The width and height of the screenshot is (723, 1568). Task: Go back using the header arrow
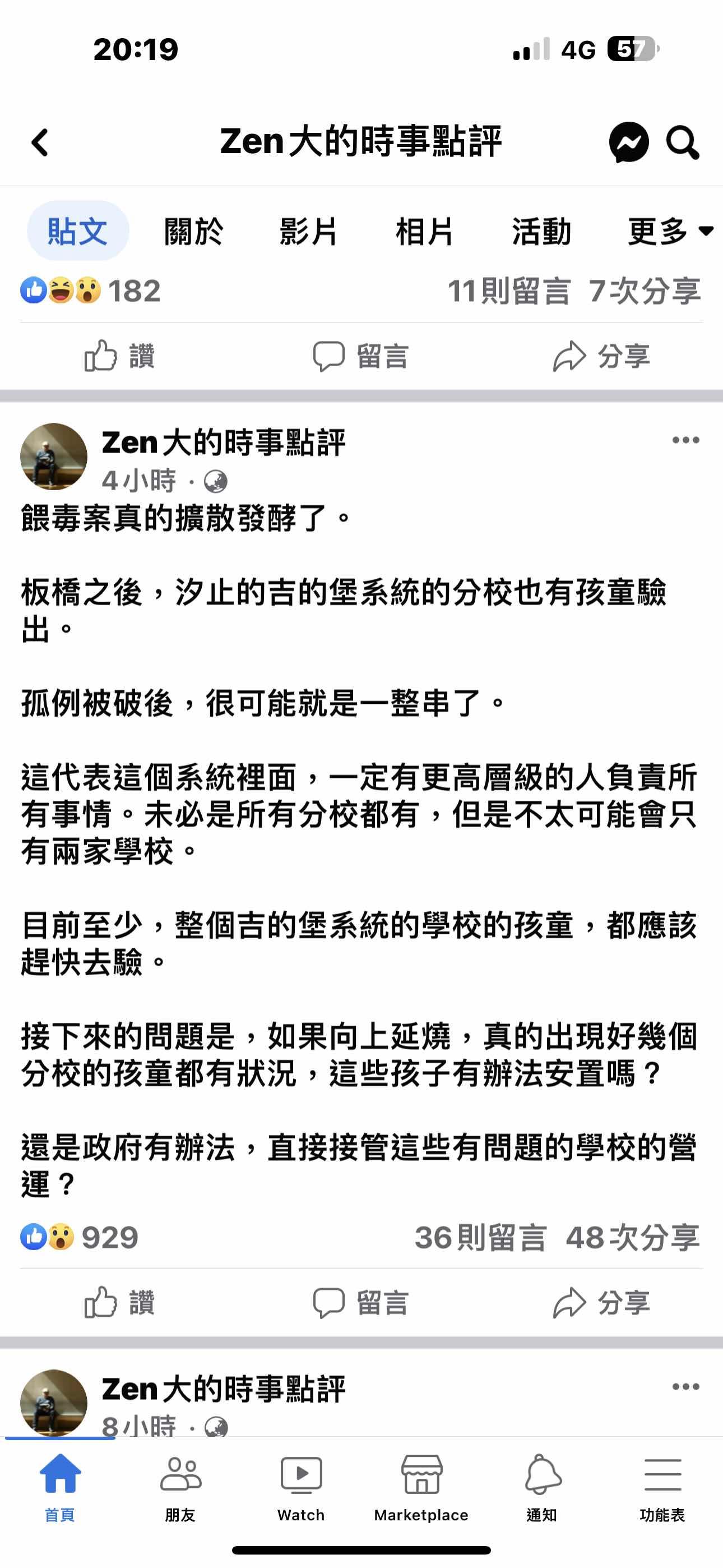(40, 143)
